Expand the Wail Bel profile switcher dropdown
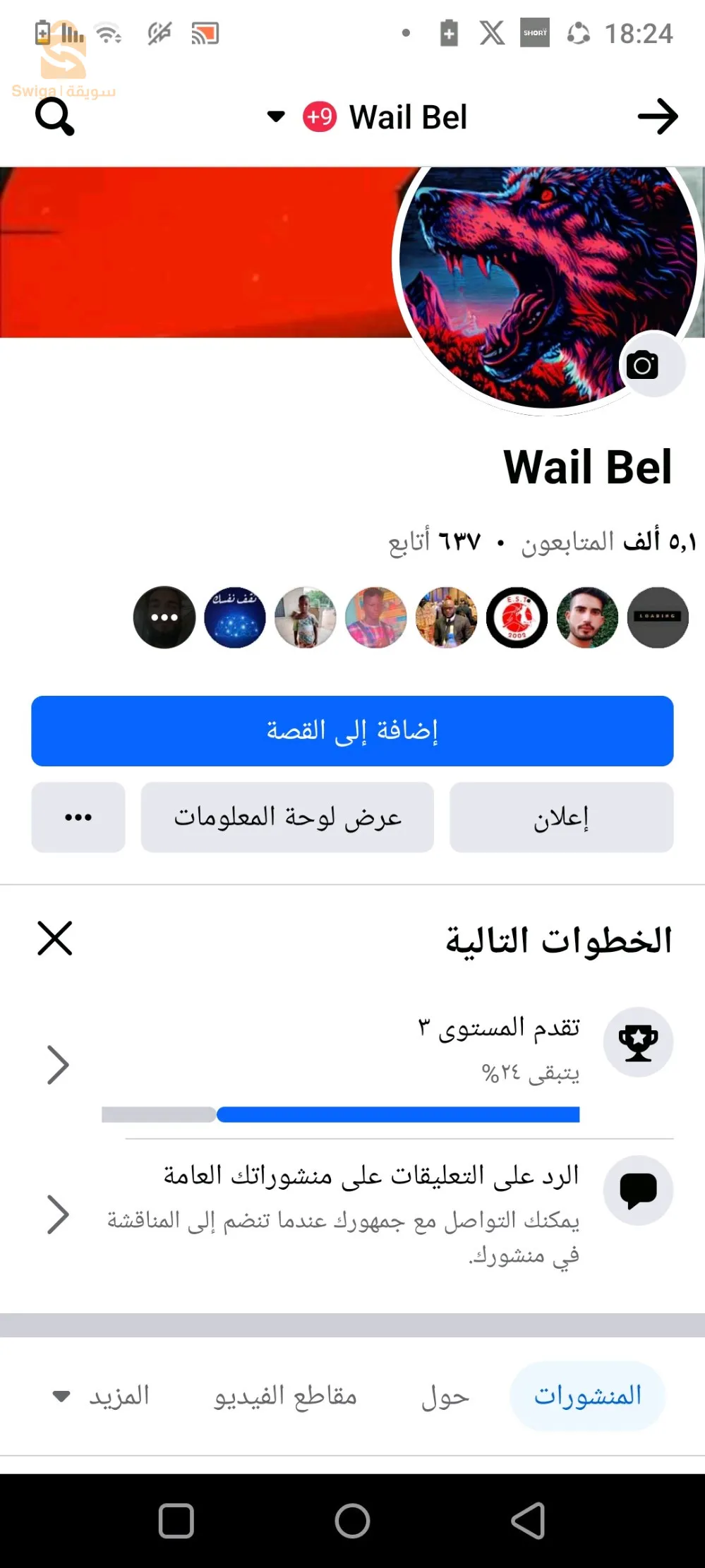 point(276,116)
